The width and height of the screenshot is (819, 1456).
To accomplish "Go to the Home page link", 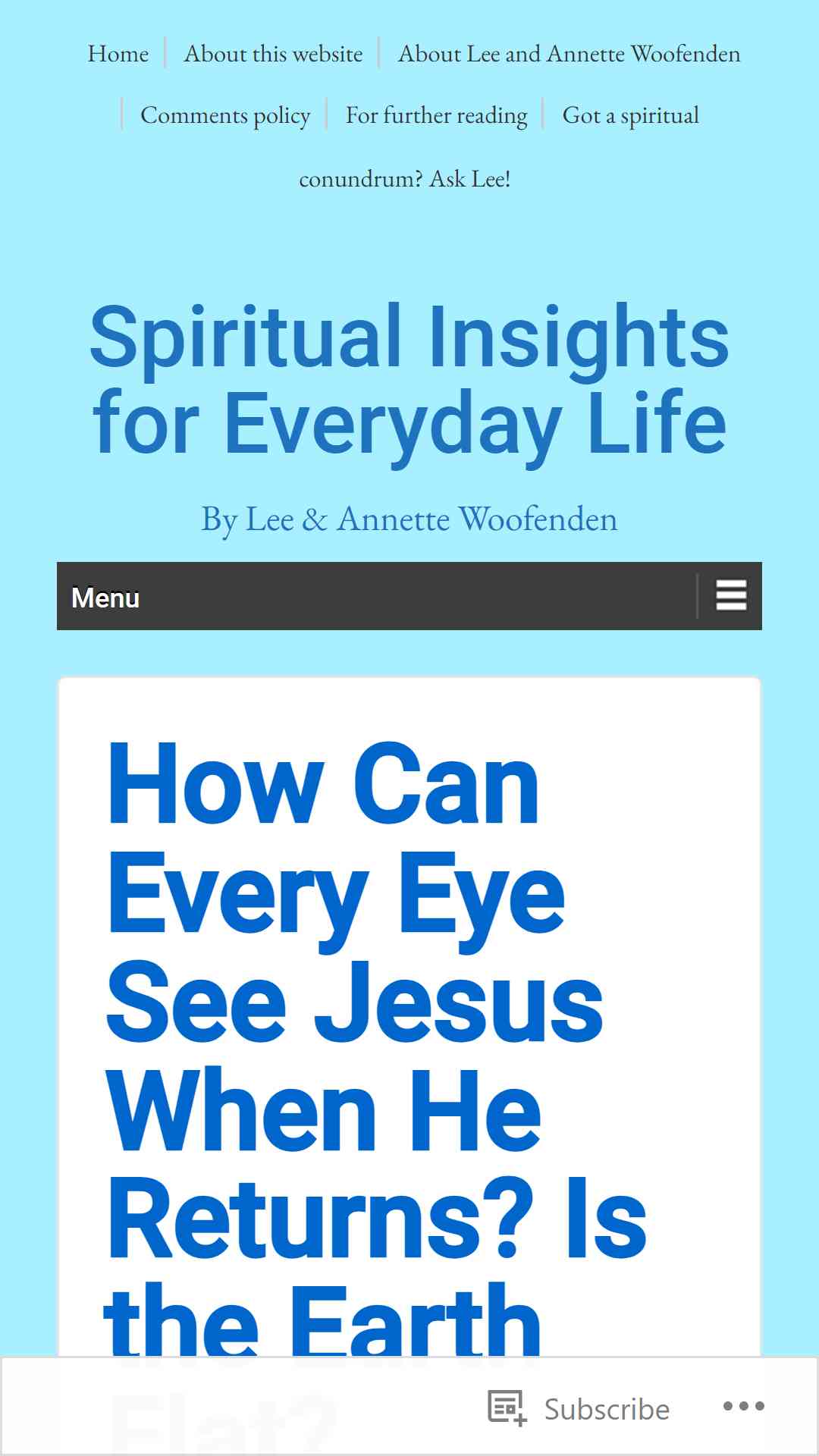I will pos(118,54).
